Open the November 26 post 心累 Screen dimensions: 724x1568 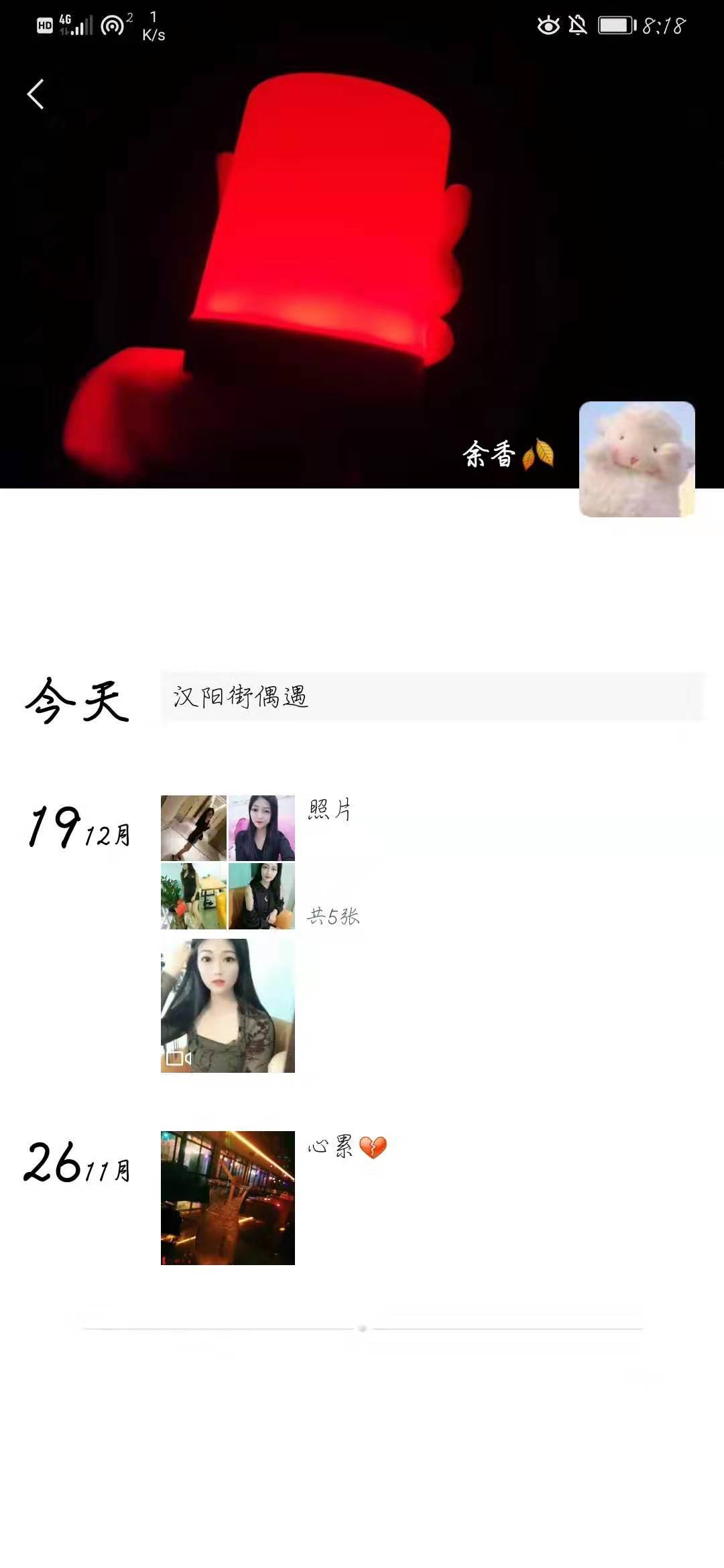(228, 1197)
